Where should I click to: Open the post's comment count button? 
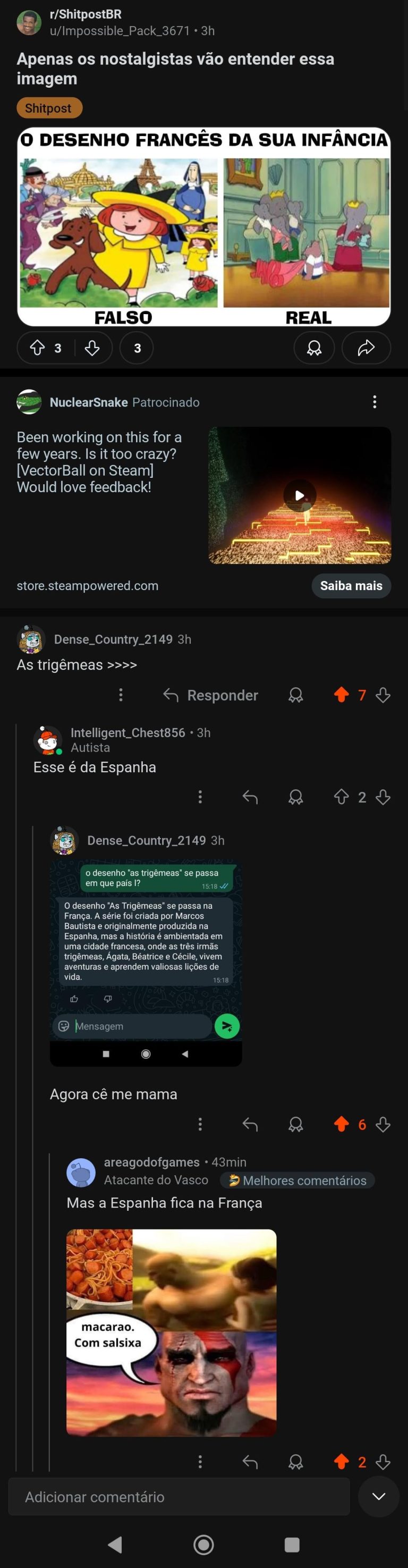(x=137, y=348)
